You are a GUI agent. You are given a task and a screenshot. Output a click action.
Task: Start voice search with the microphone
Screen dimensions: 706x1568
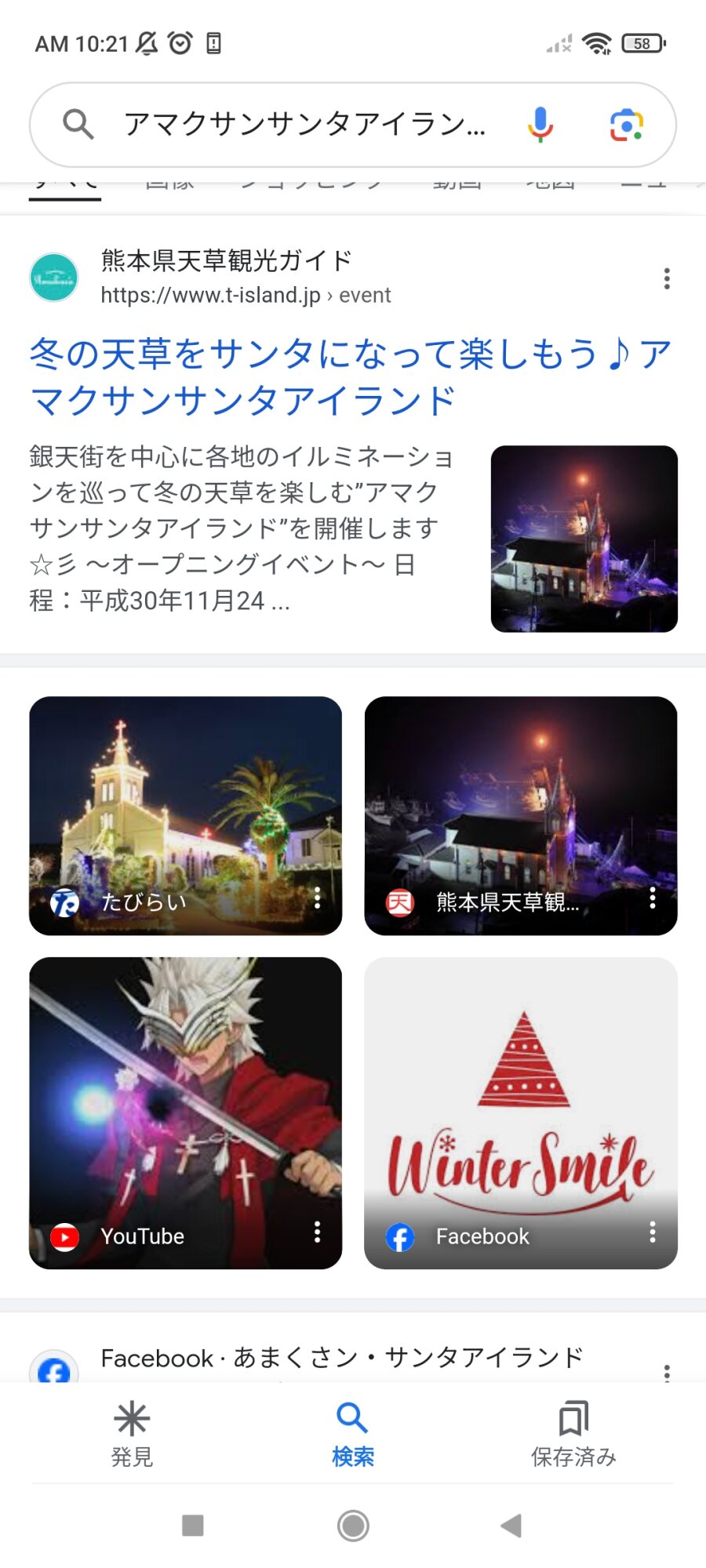(540, 125)
